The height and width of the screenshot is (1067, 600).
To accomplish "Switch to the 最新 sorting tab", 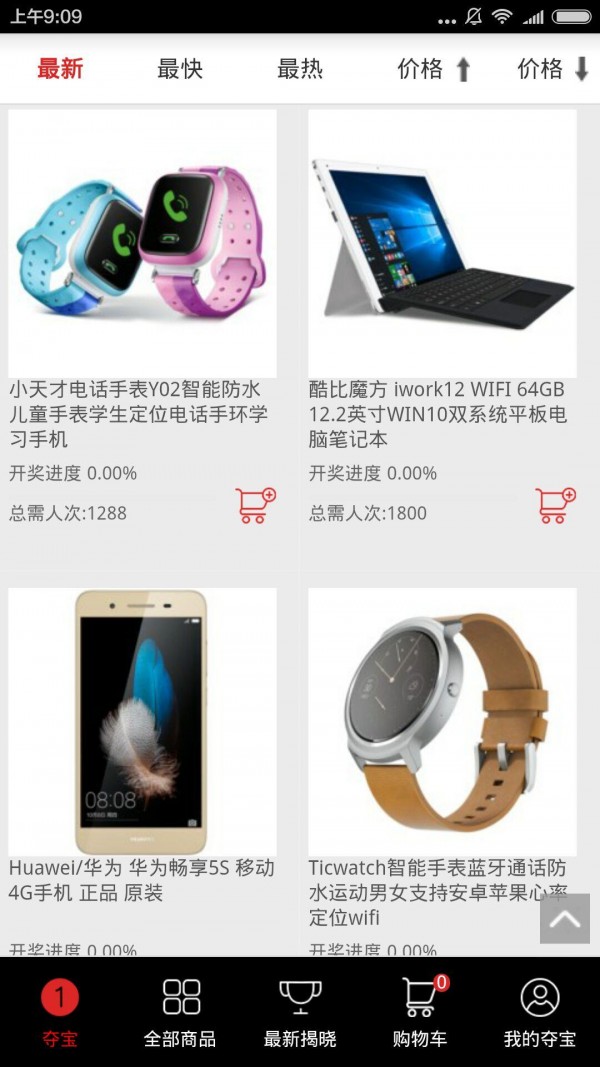I will coord(60,69).
